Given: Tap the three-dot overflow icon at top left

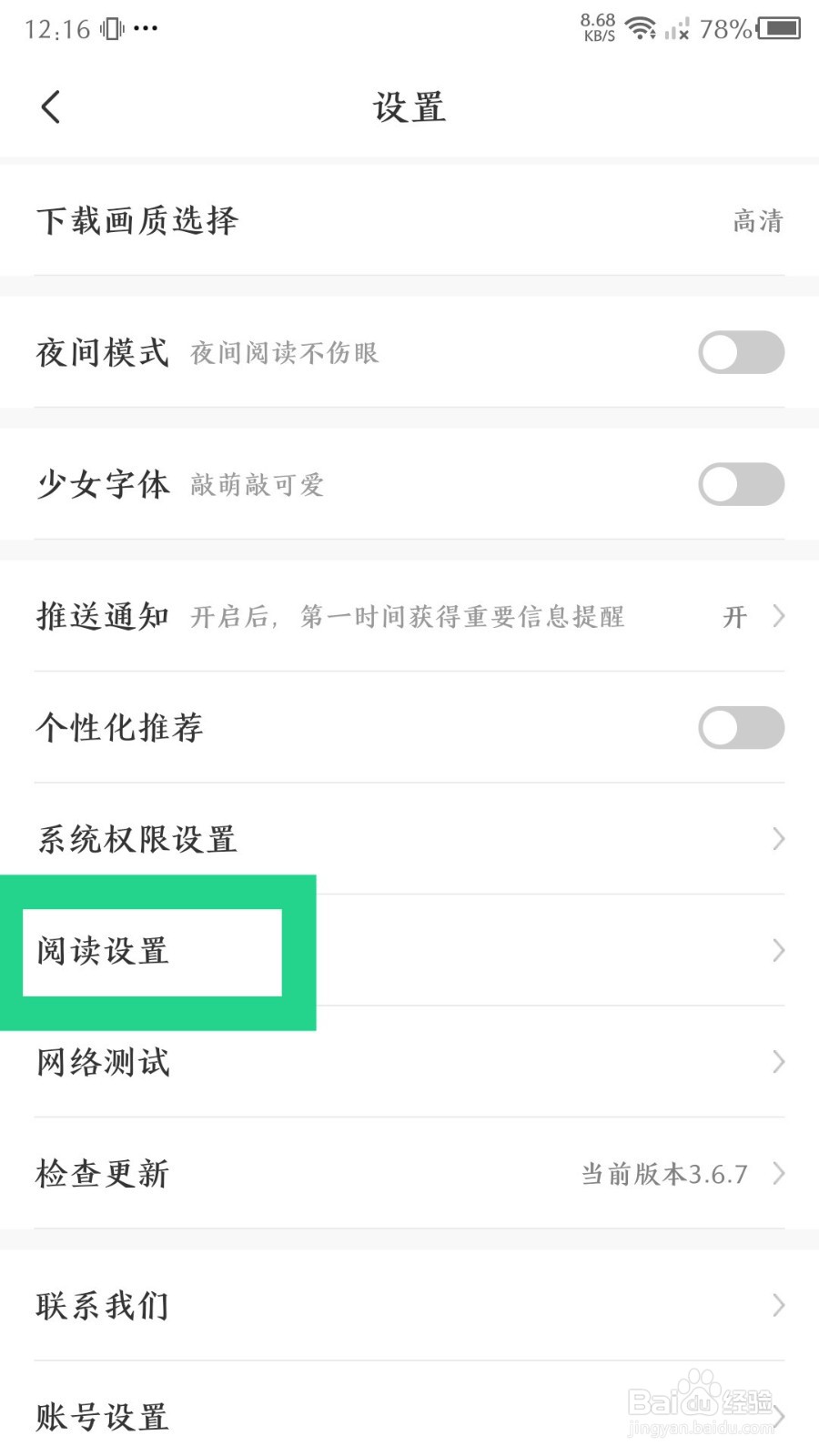Looking at the screenshot, I should coord(147,30).
